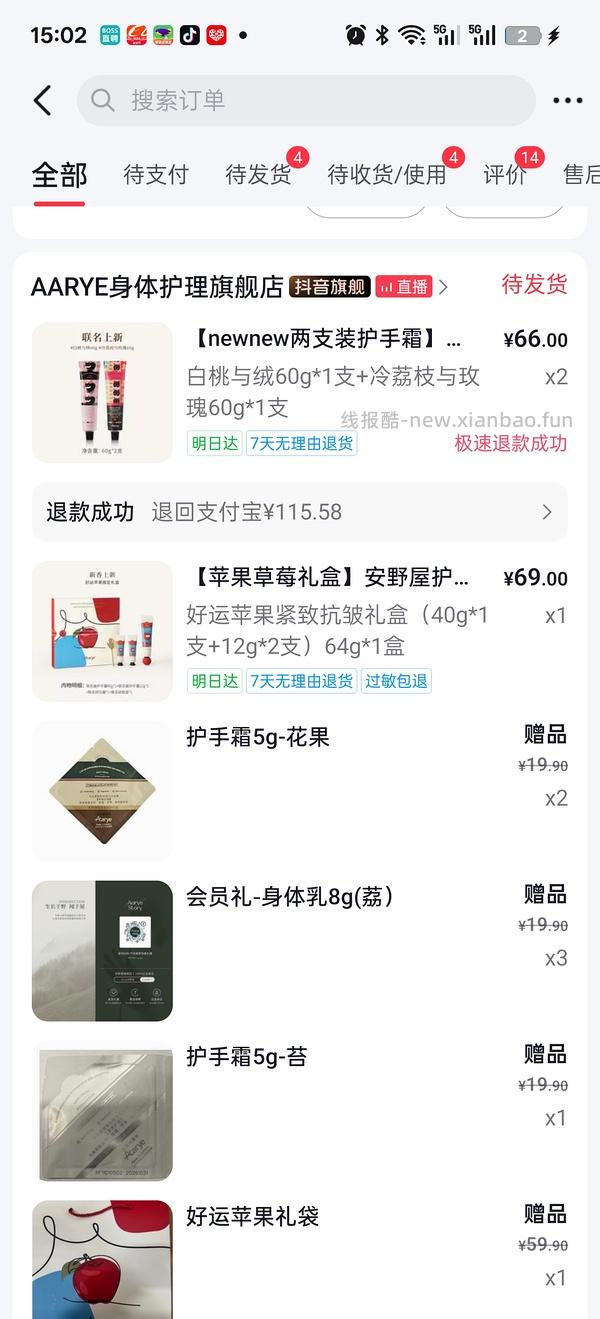View the 会员礼-身体乳8g(荔) gift
Image resolution: width=600 pixels, height=1319 pixels.
(x=290, y=897)
